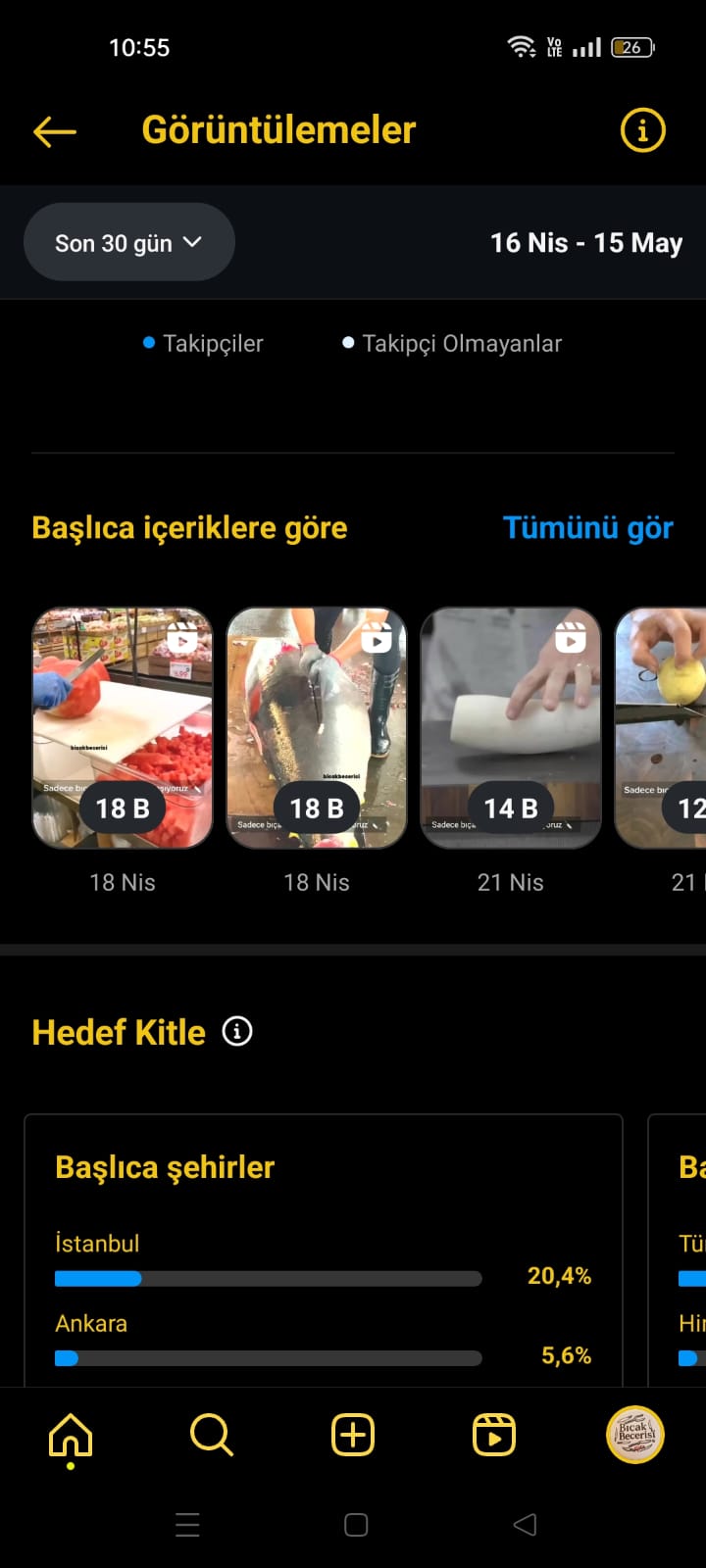Go back using the top arrow
This screenshot has width=706, height=1568.
point(55,131)
